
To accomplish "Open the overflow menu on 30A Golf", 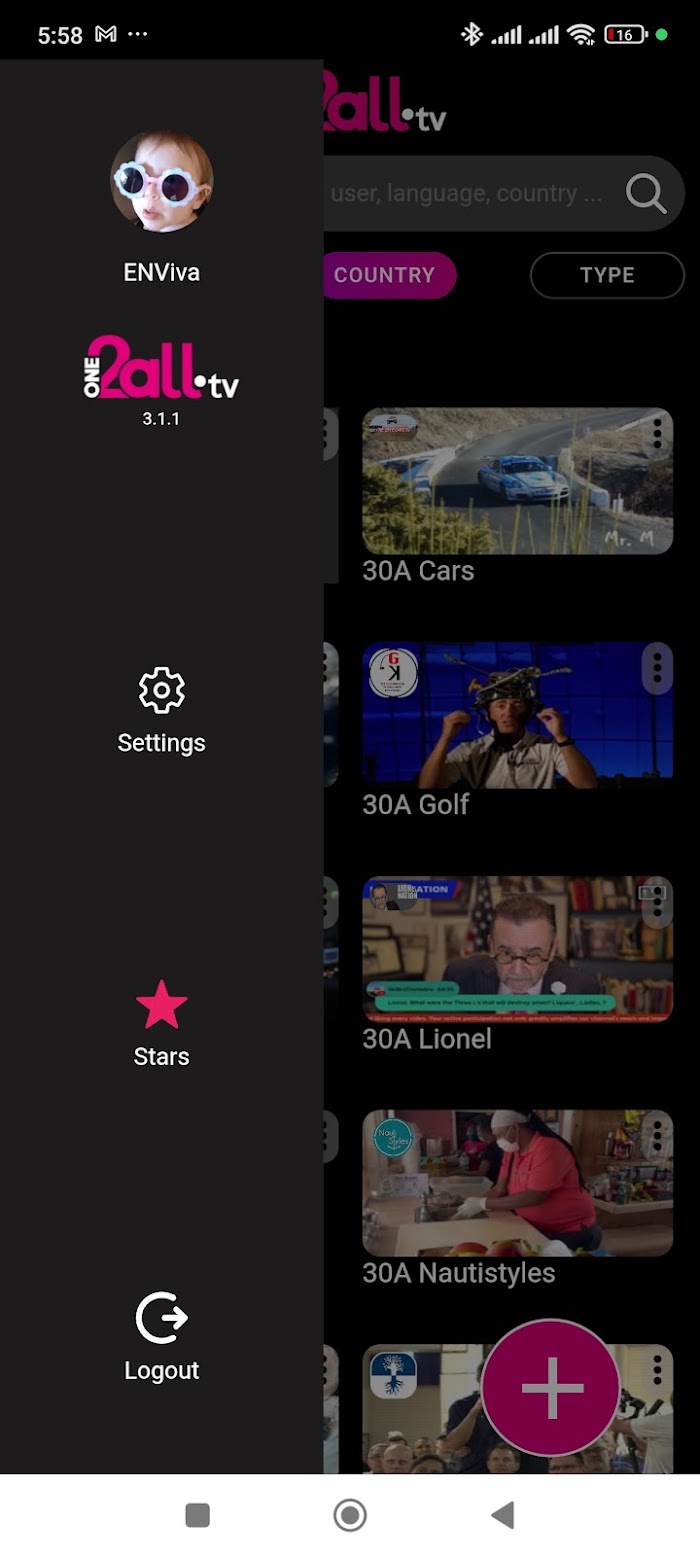I will 657,668.
